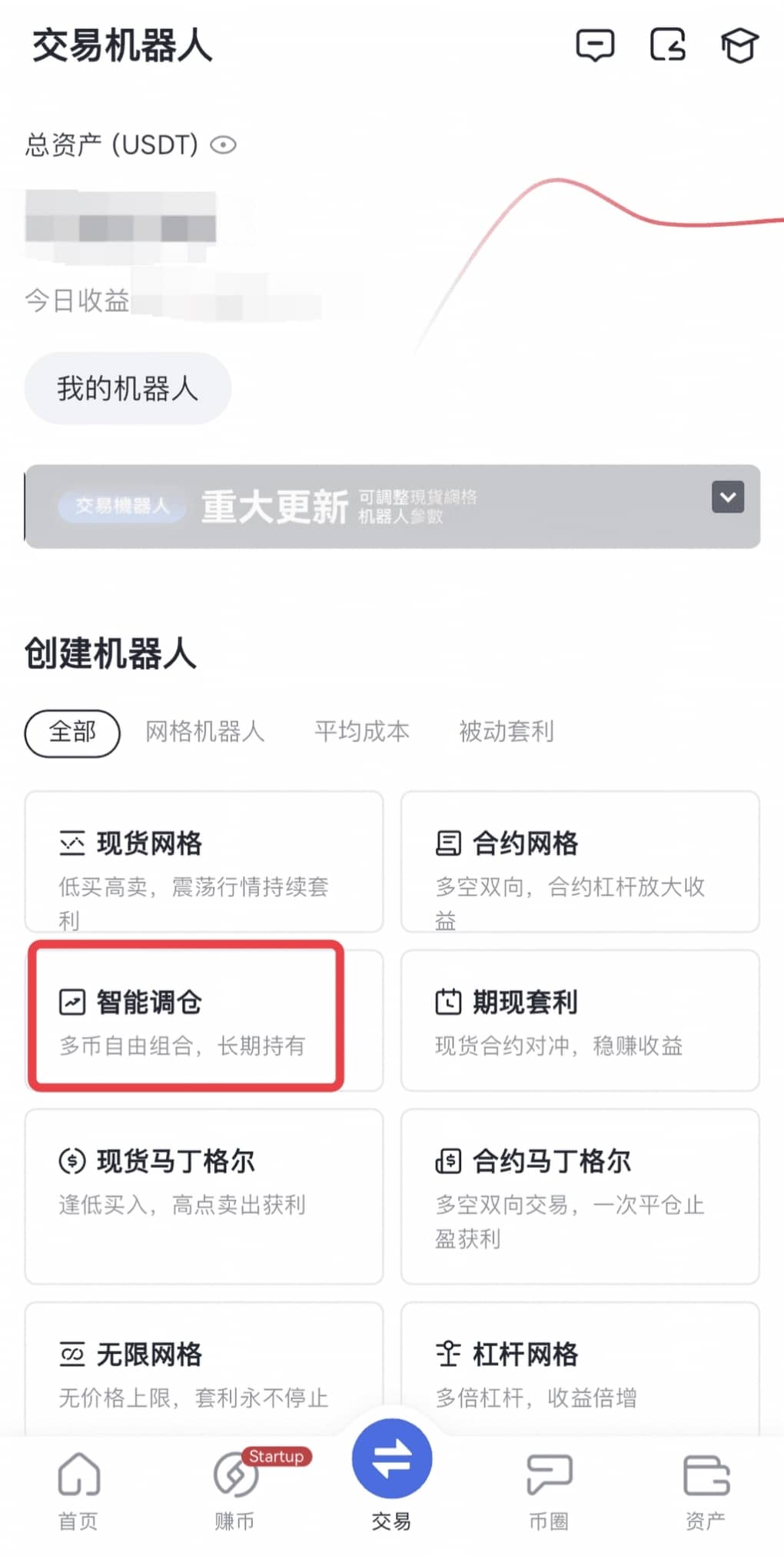Switch to 网格机器人 filter

(204, 732)
